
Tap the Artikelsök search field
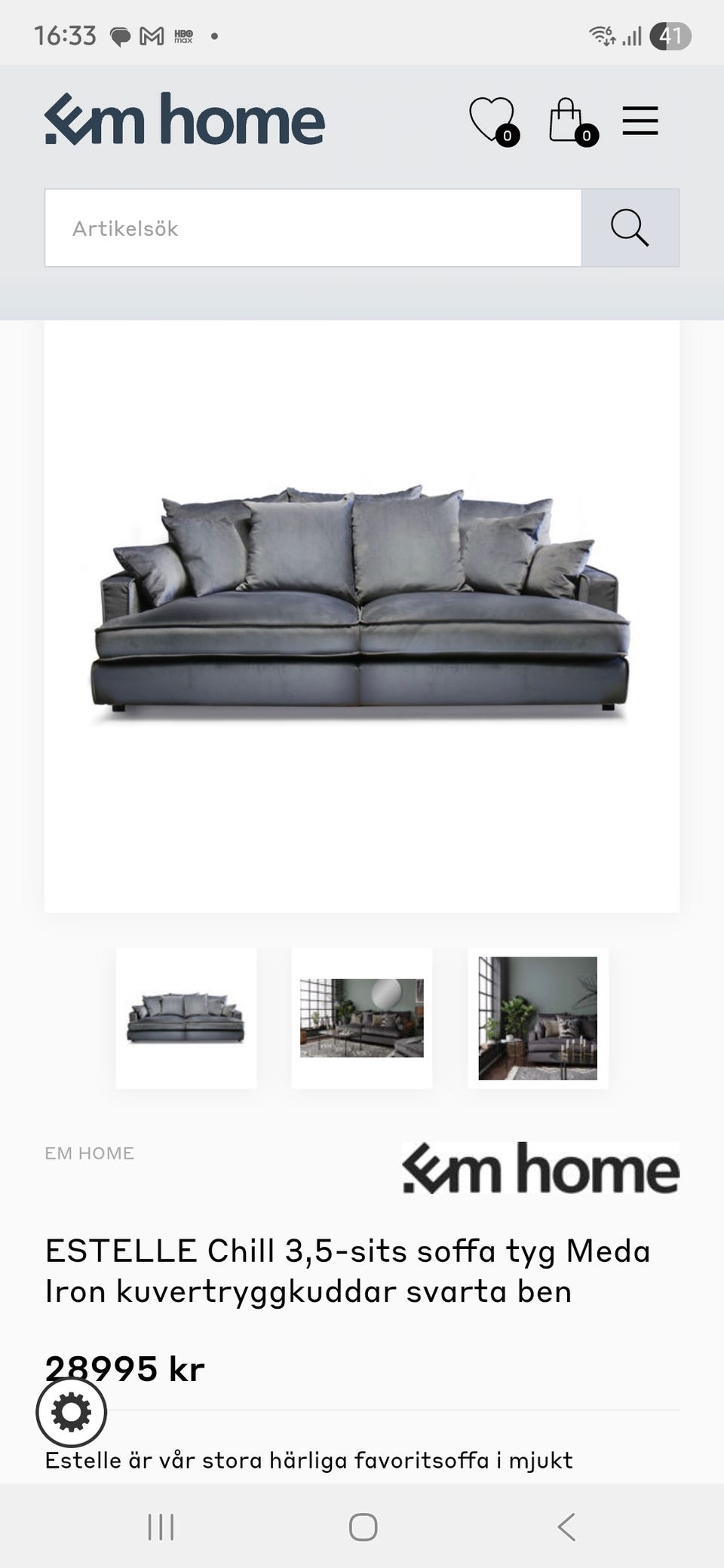[x=313, y=228]
